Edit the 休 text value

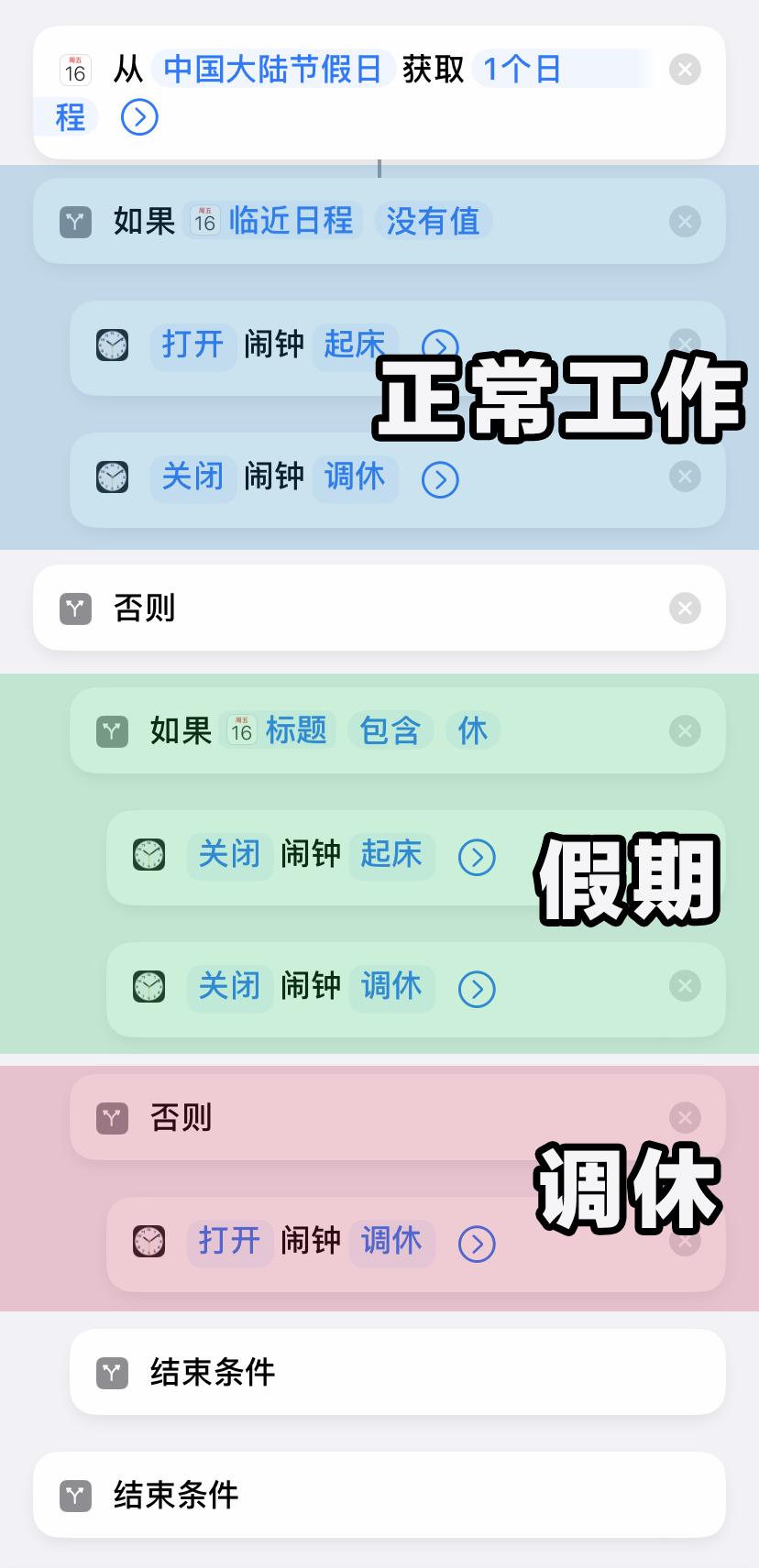click(x=473, y=730)
